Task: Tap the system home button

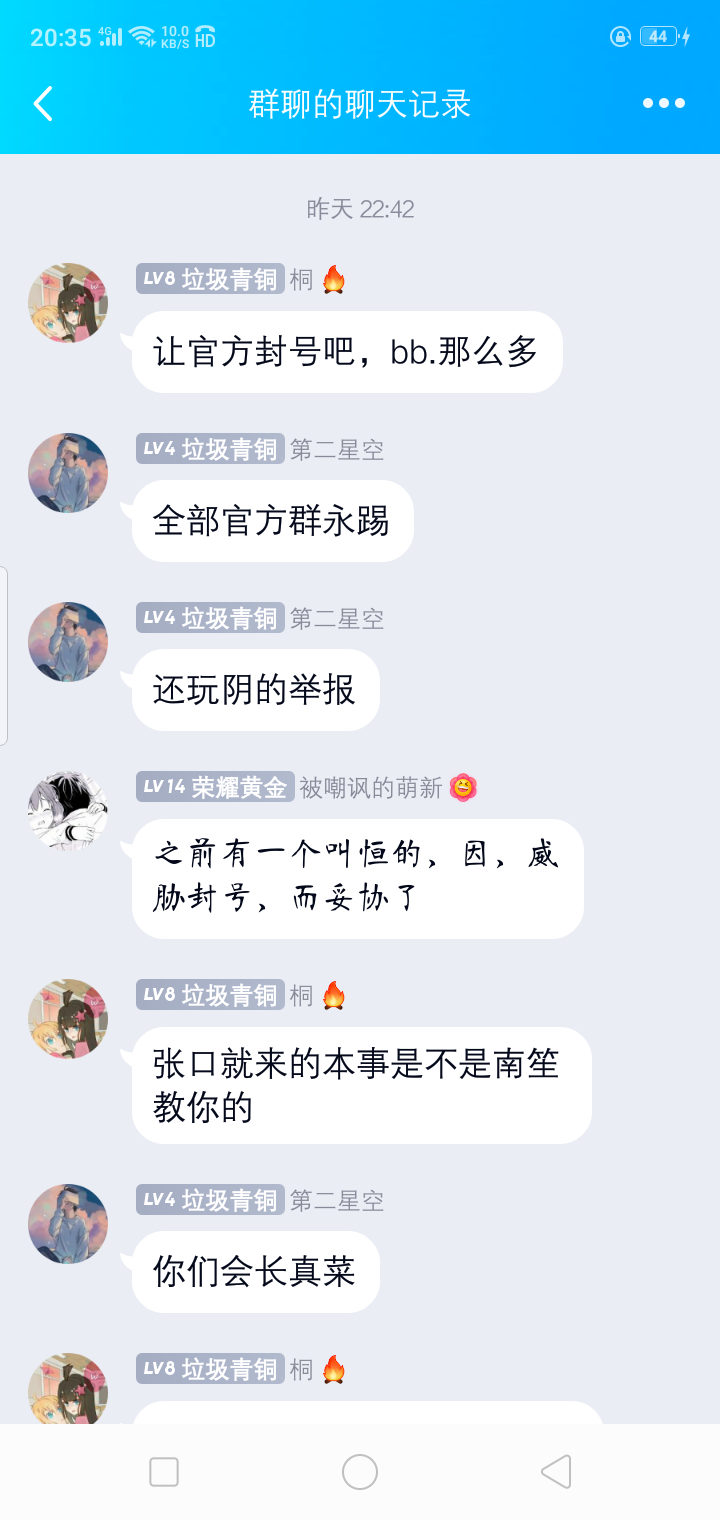Action: tap(360, 1472)
